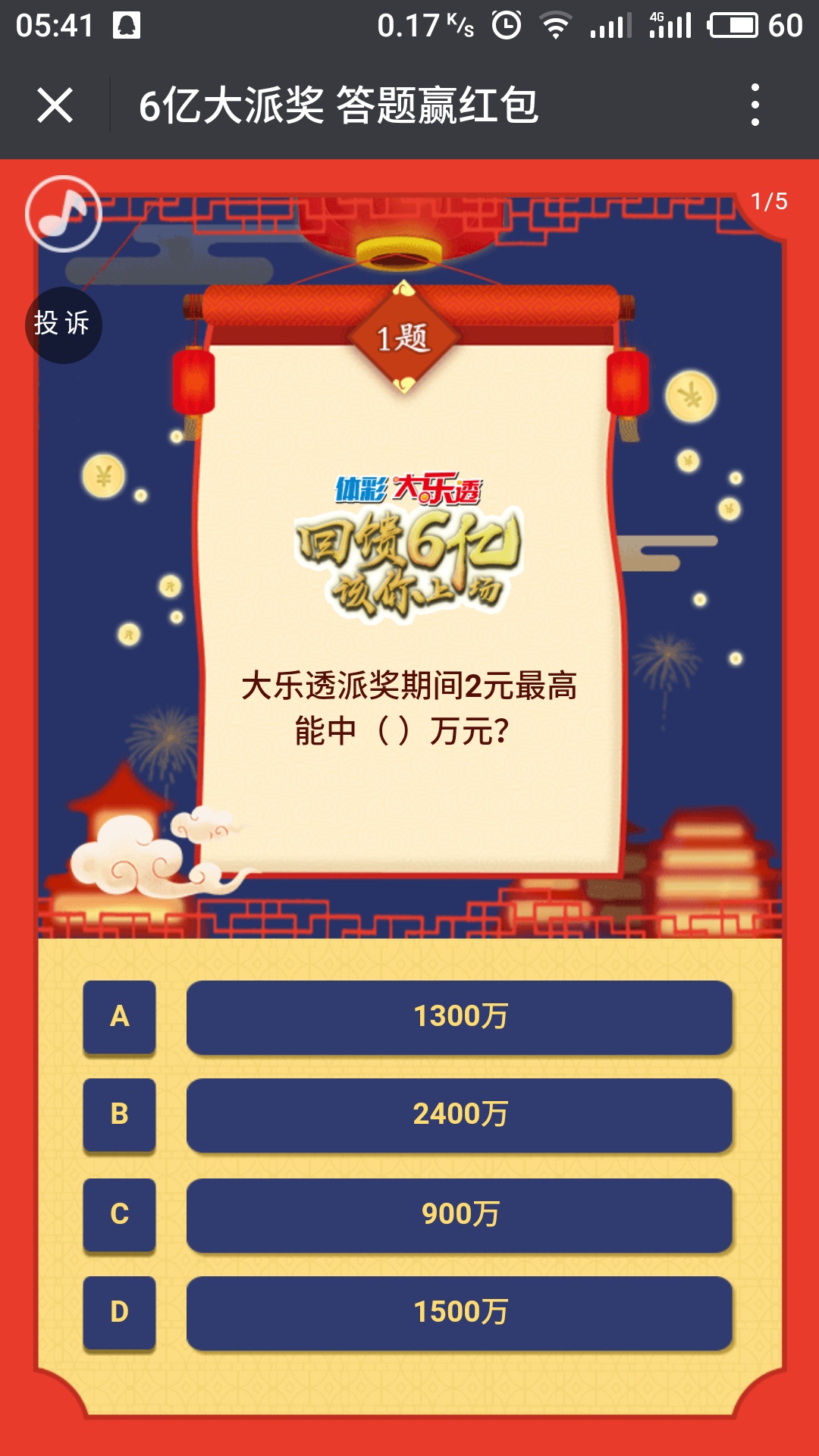Pick answer 900万

pos(460,1215)
